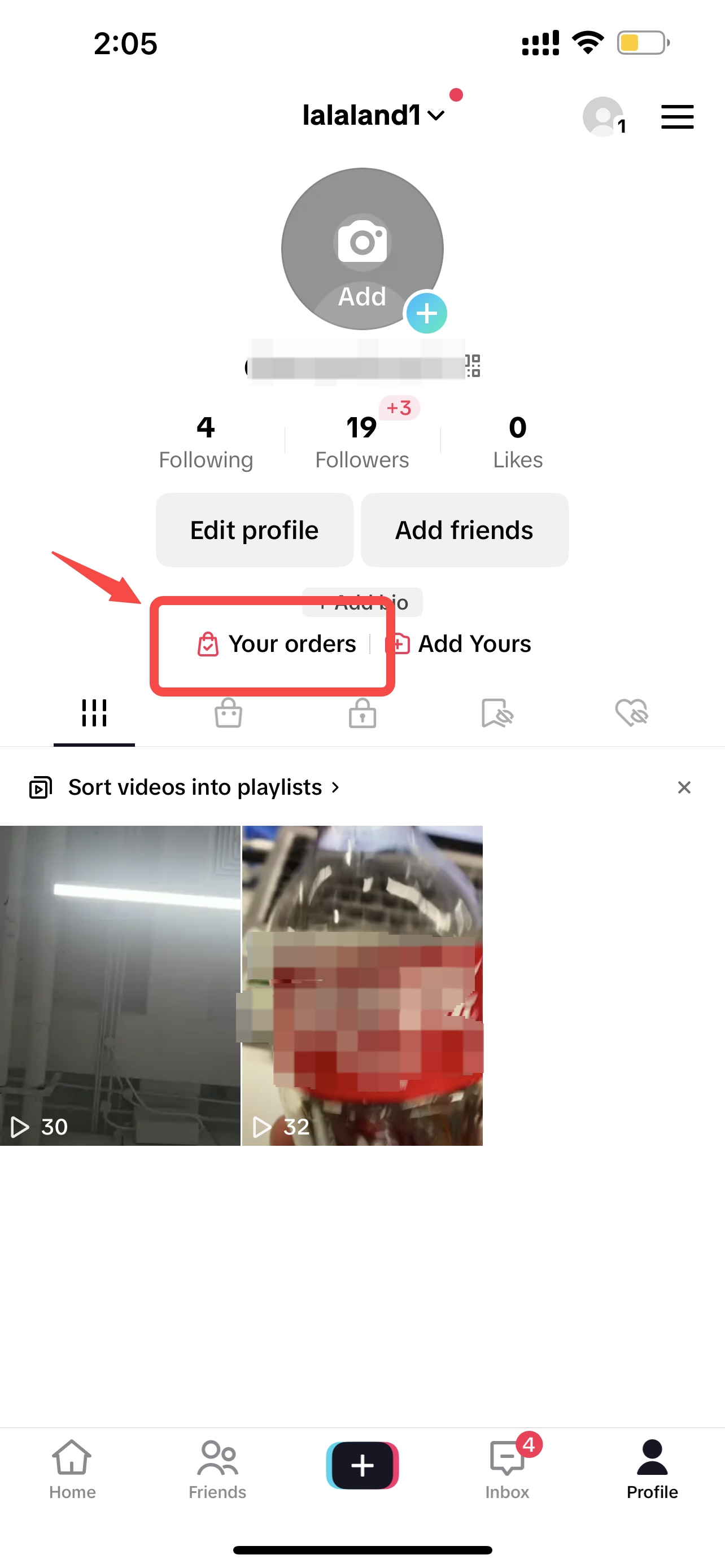
Task: View the Followers list
Action: [x=362, y=442]
